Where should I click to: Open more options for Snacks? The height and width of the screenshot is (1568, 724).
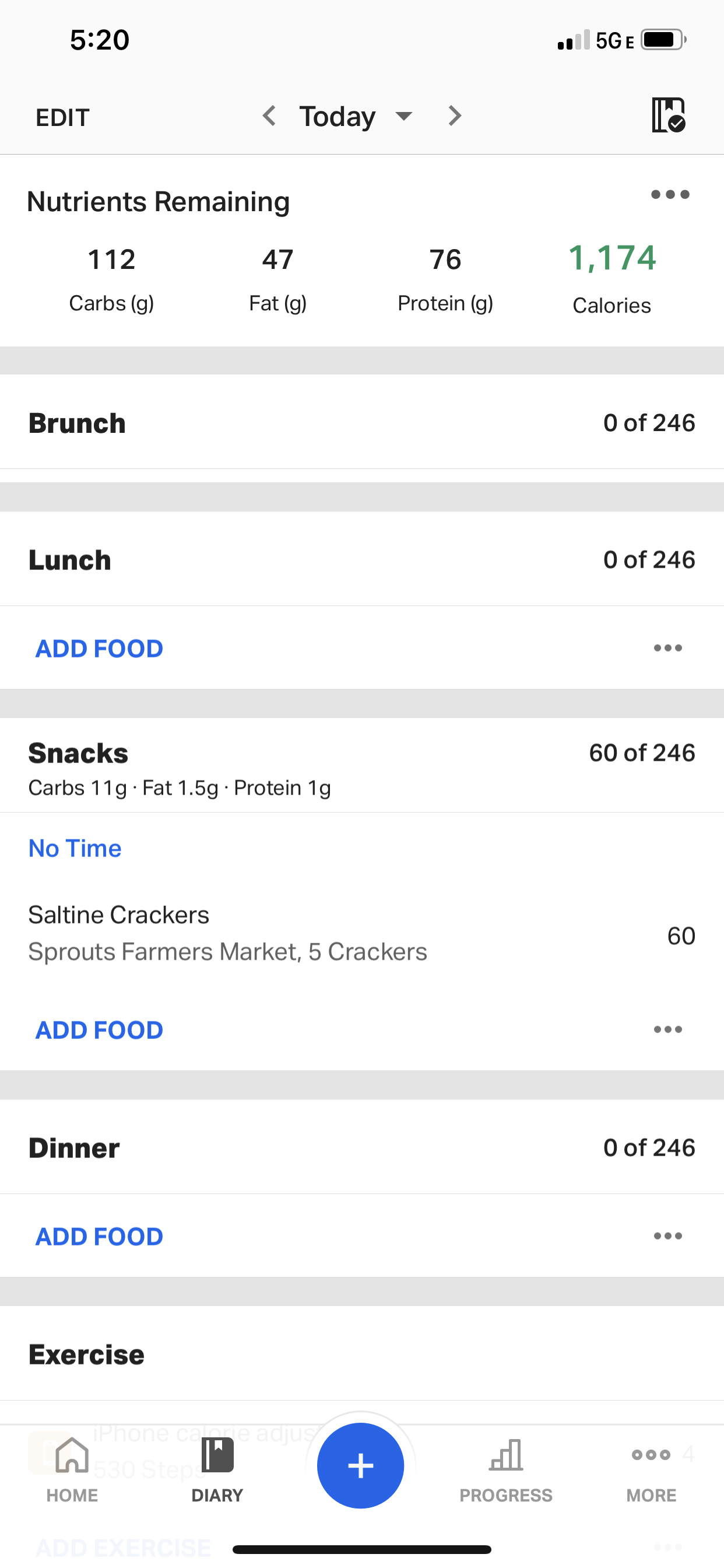tap(667, 1030)
